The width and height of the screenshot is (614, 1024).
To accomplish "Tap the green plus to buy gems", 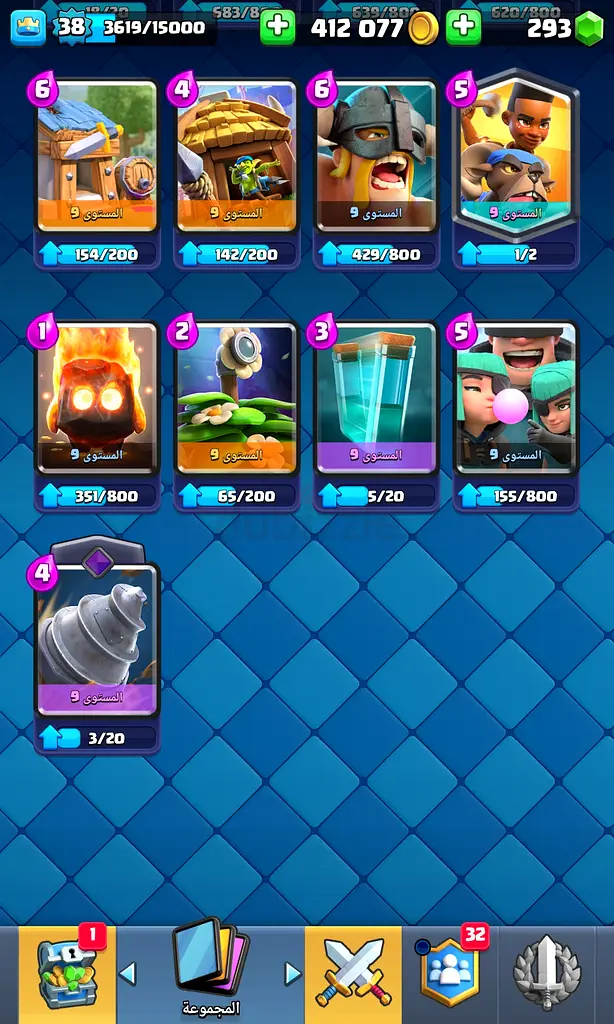I will click(463, 28).
